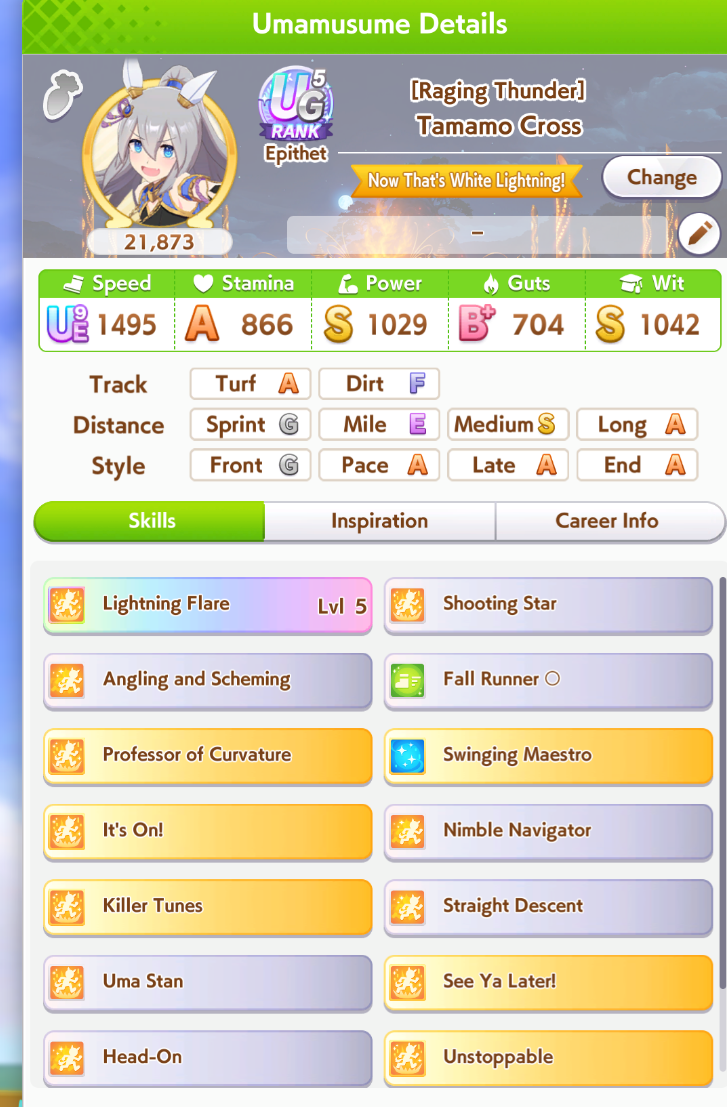Tap the Change epithet button
The height and width of the screenshot is (1107, 727).
661,177
